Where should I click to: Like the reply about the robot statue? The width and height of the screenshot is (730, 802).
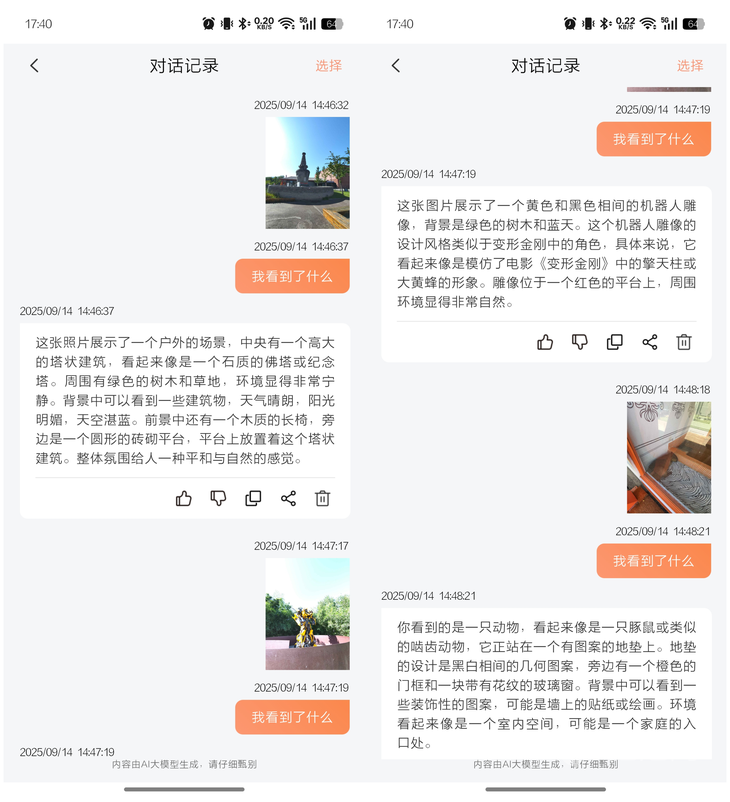click(x=545, y=342)
